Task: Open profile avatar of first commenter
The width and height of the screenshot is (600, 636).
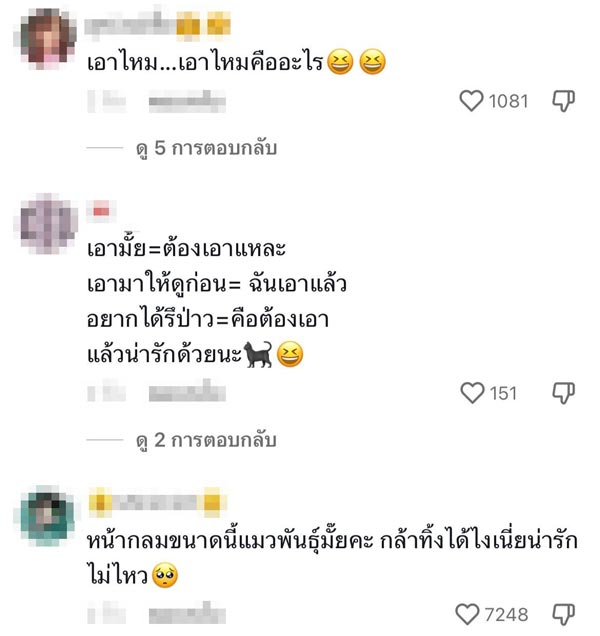Action: 47,38
